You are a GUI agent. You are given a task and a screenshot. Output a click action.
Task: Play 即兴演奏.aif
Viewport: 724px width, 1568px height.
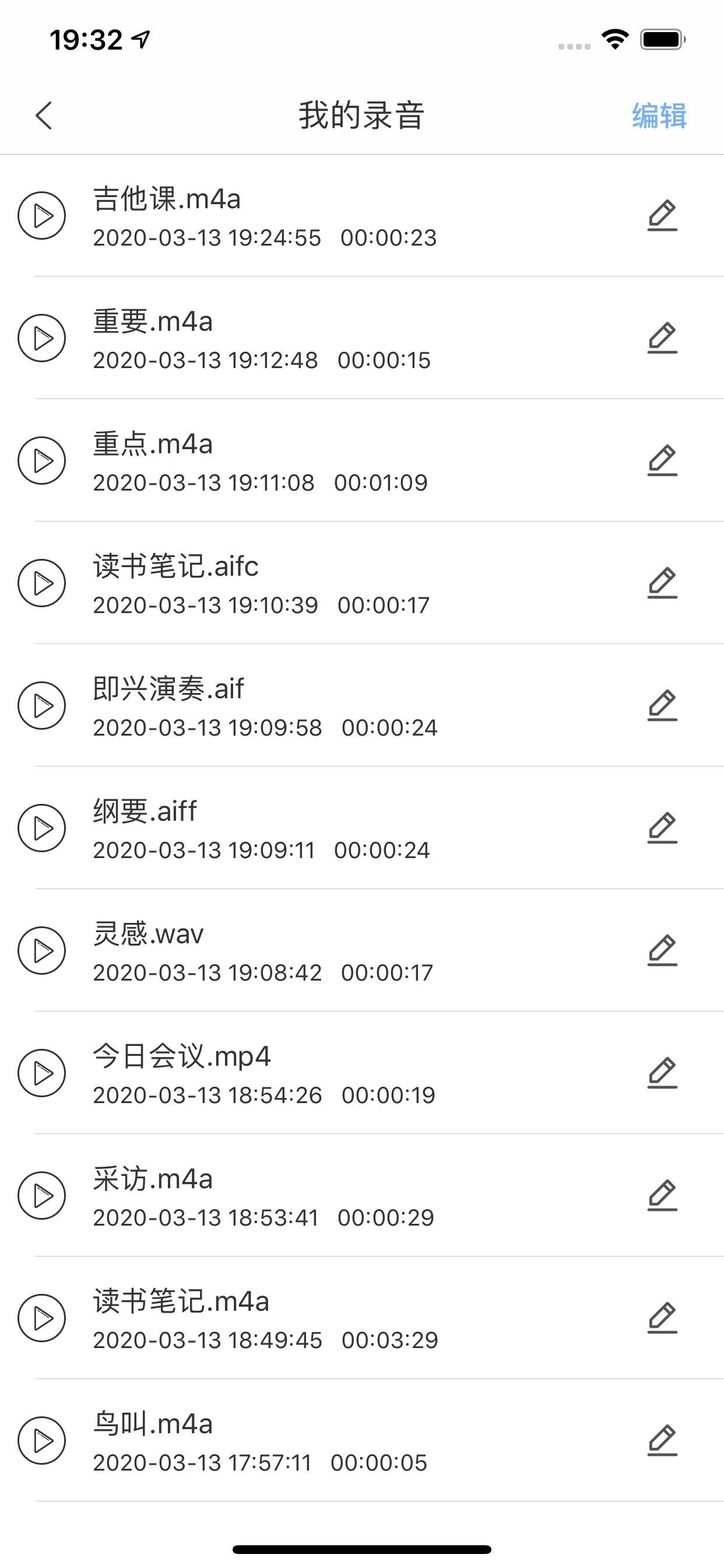41,705
